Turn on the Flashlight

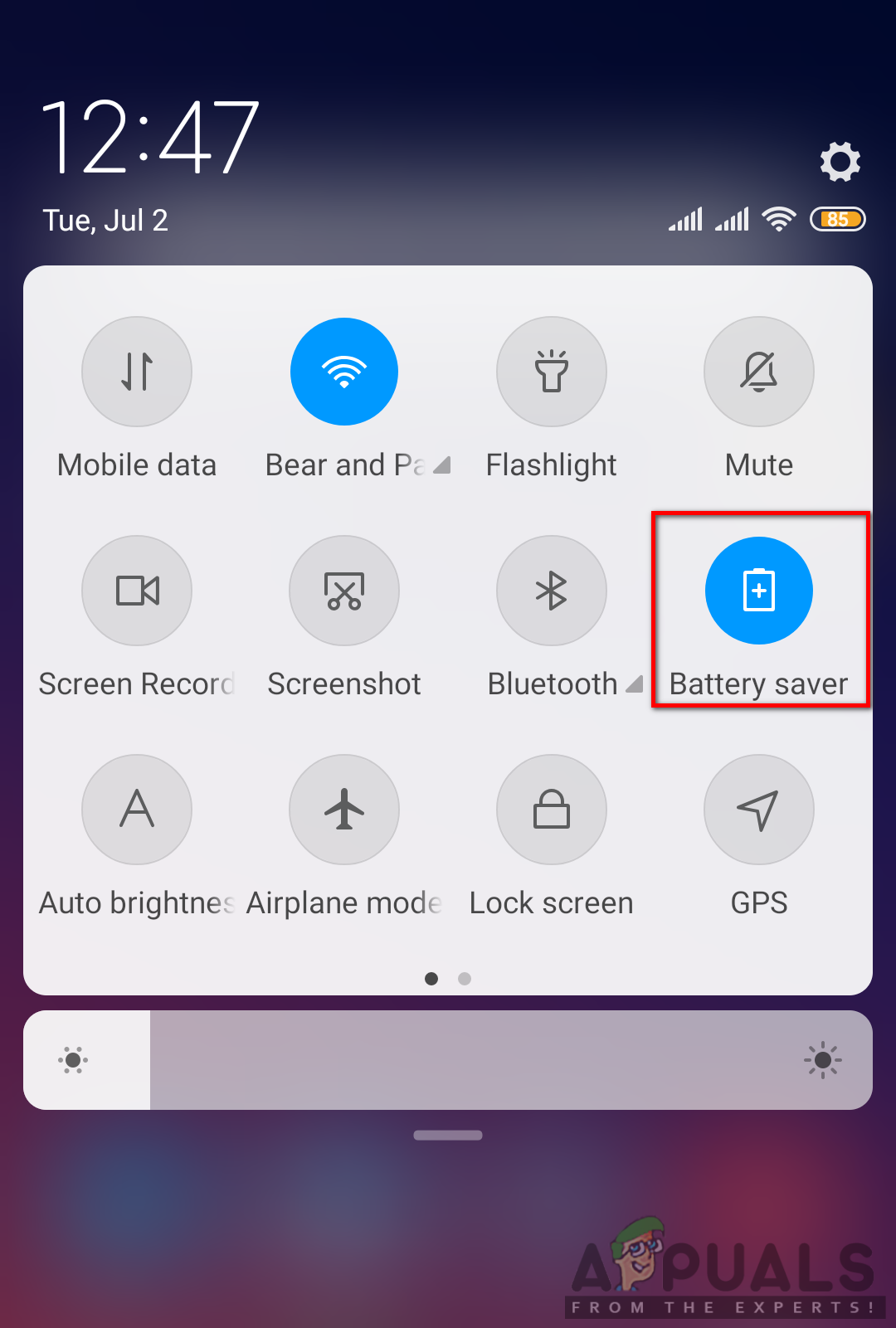pos(552,372)
